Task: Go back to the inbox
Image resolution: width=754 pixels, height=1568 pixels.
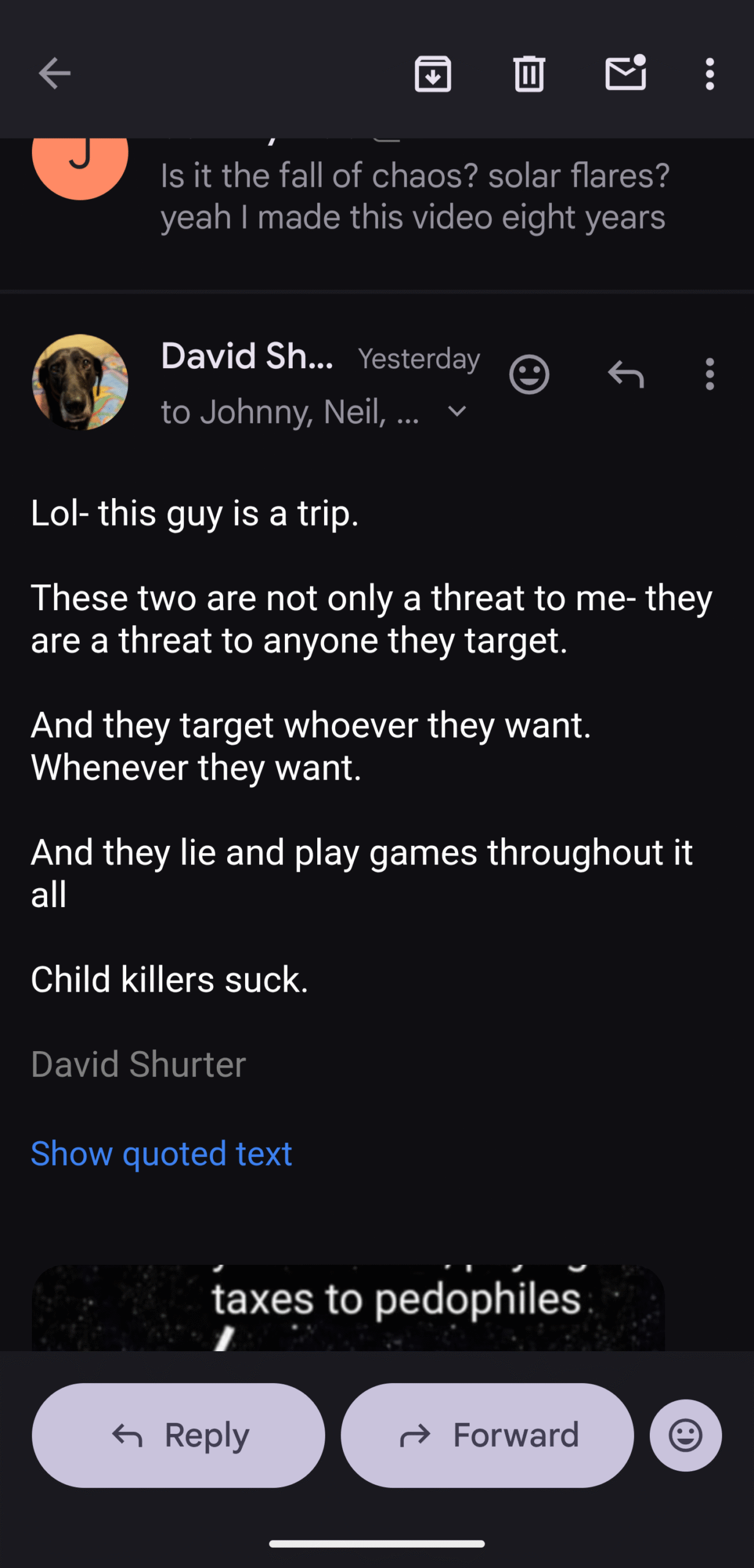Action: 55,74
